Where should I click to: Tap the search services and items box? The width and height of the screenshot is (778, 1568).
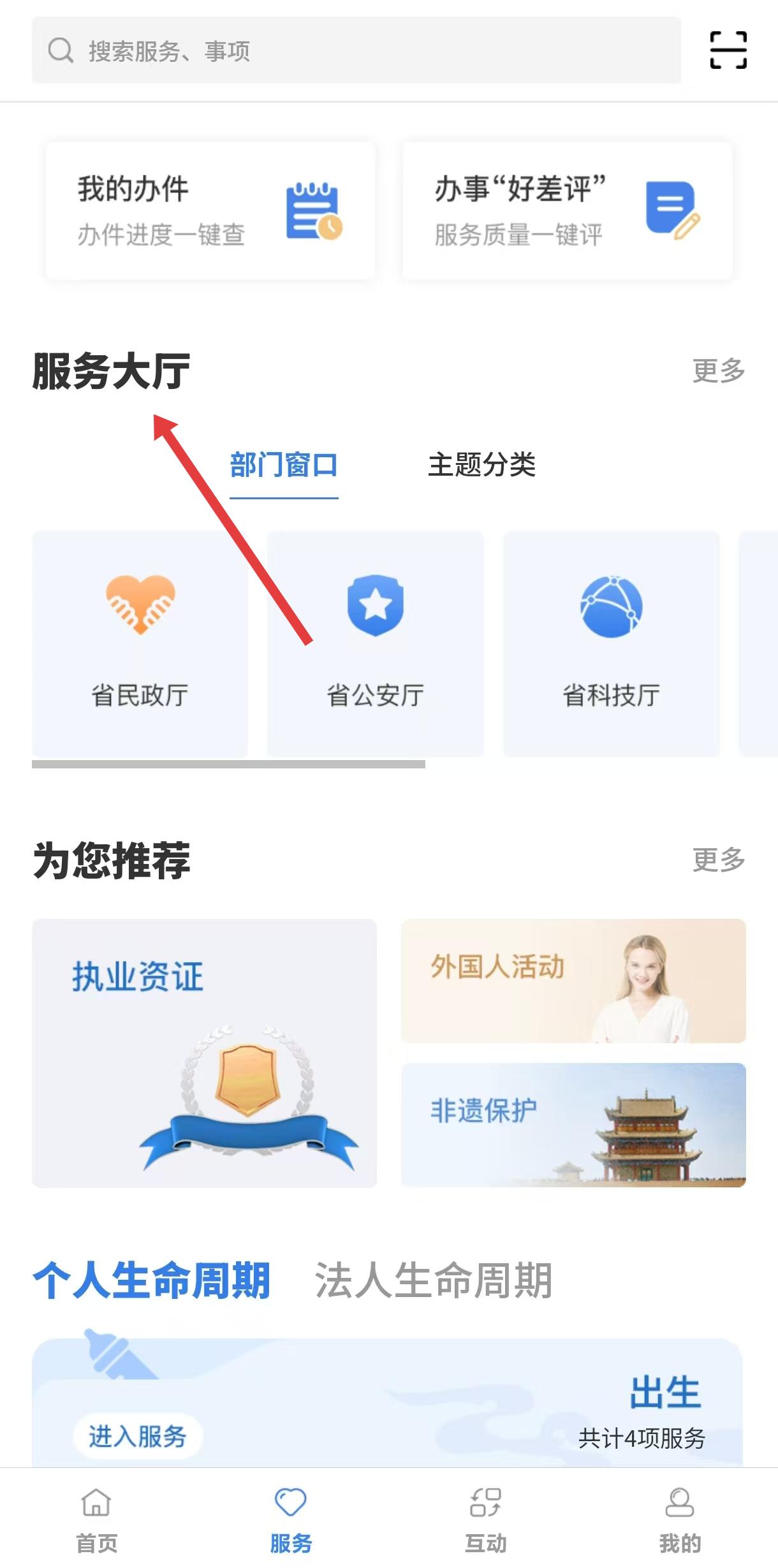click(x=356, y=50)
